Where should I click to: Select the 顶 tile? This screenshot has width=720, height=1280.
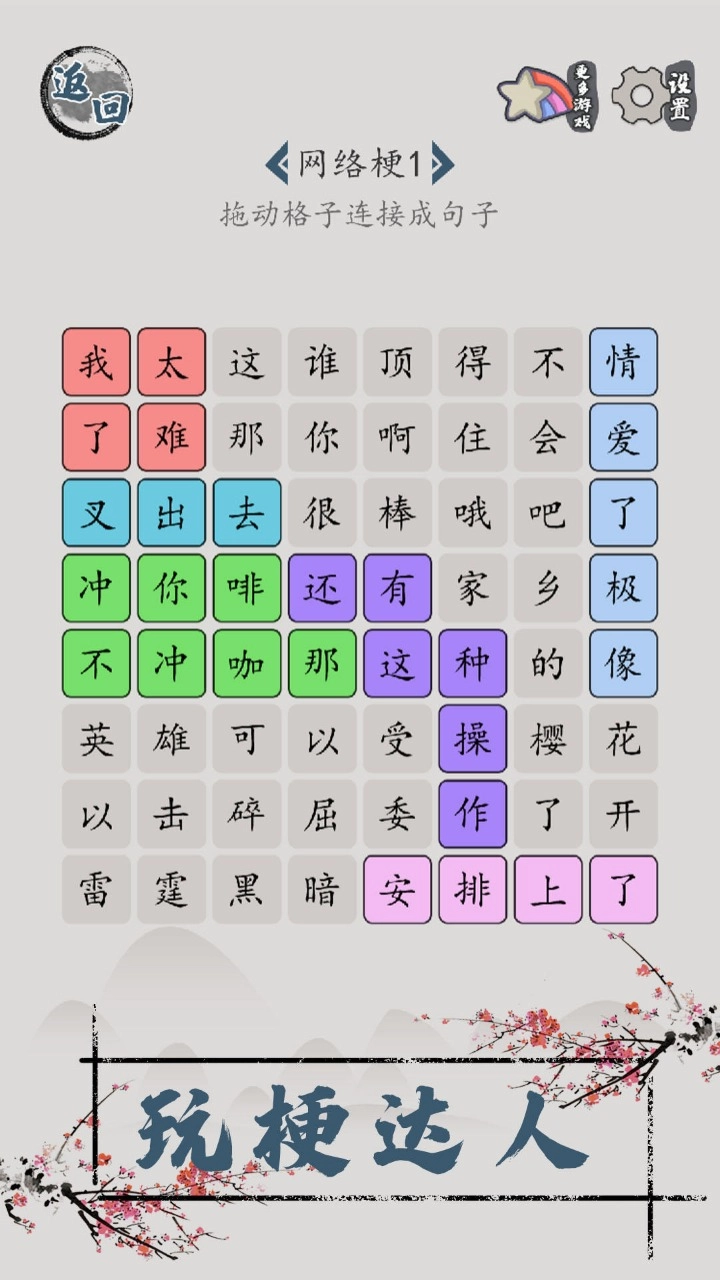(397, 362)
